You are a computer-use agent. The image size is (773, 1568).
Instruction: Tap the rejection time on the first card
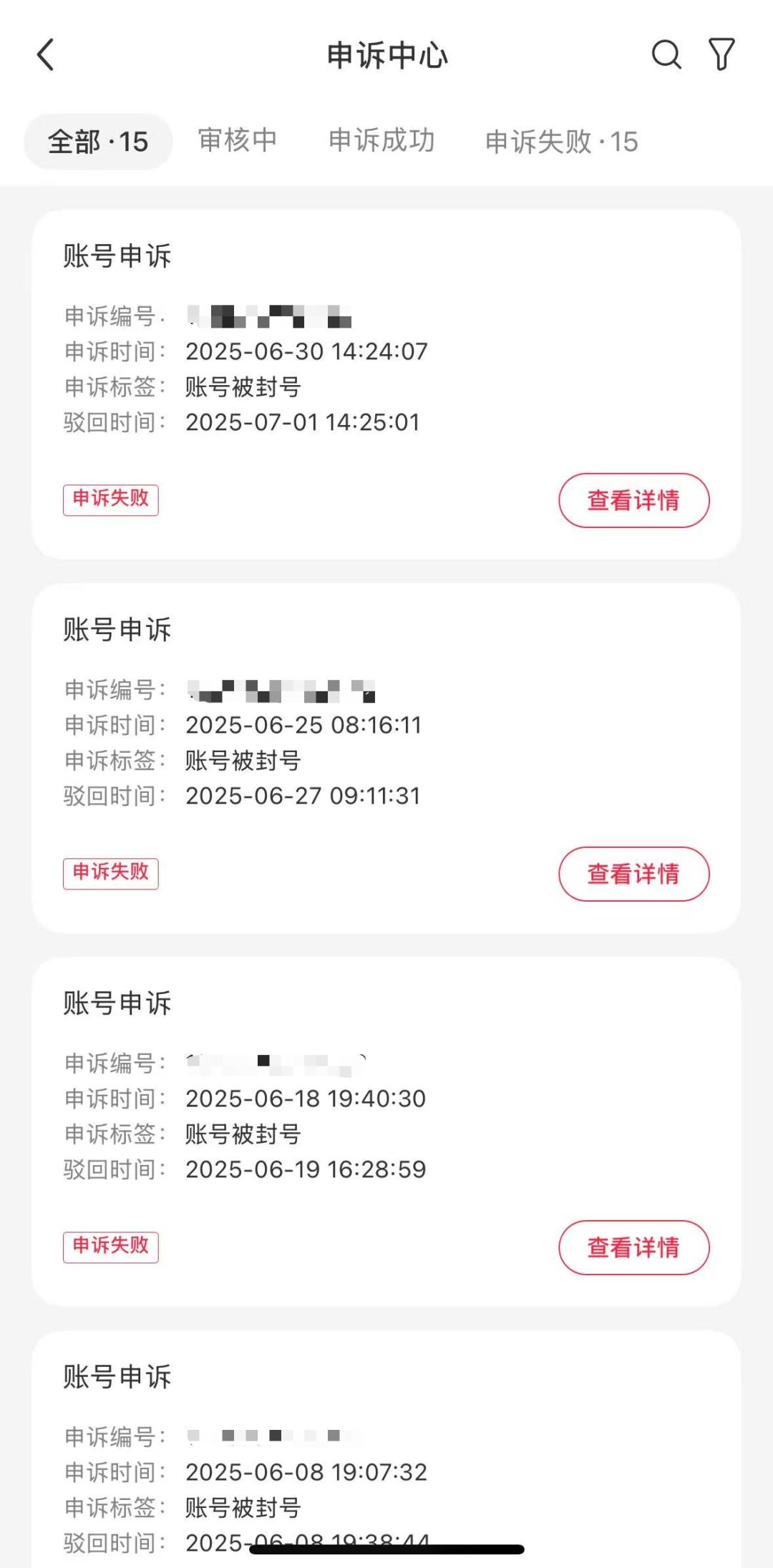point(303,422)
